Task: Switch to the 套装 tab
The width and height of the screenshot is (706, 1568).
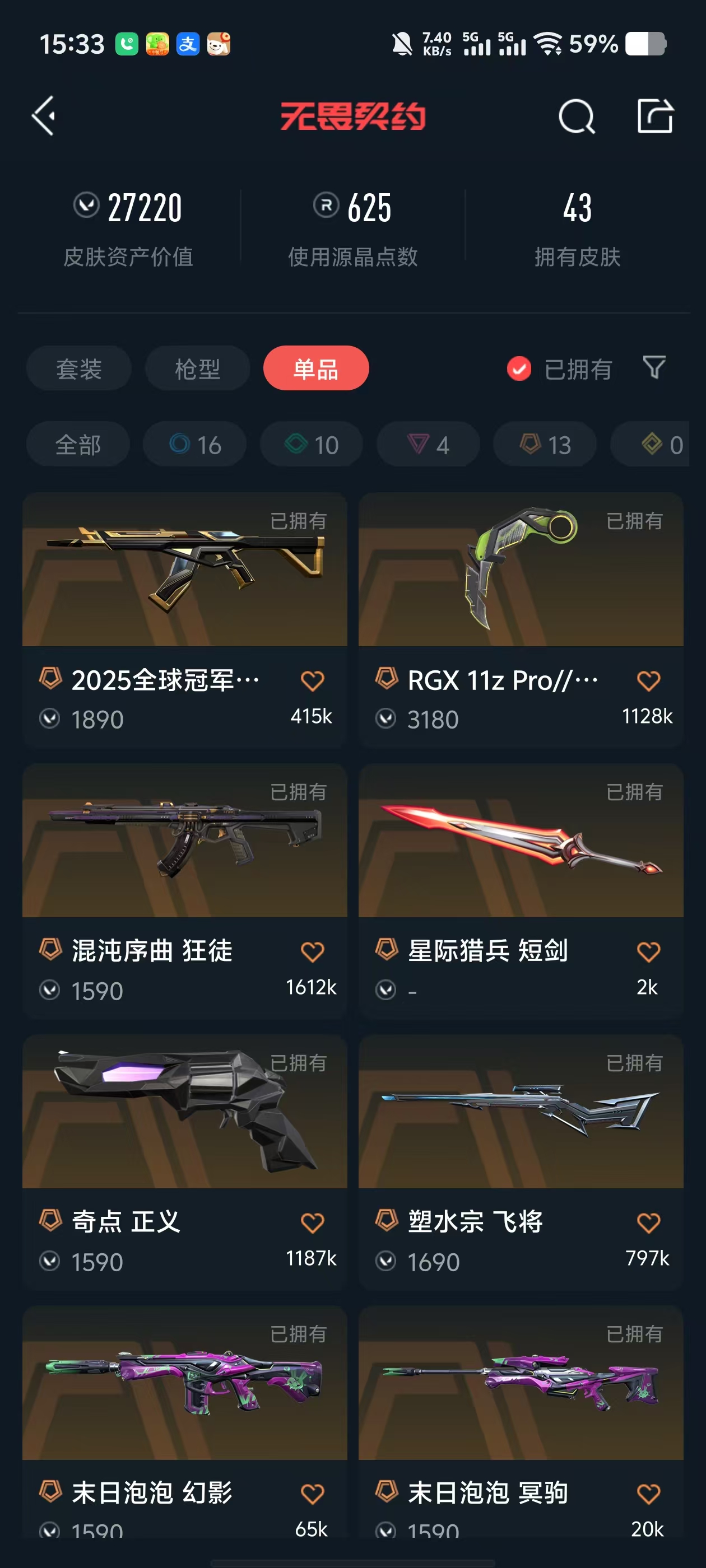Action: tap(78, 369)
